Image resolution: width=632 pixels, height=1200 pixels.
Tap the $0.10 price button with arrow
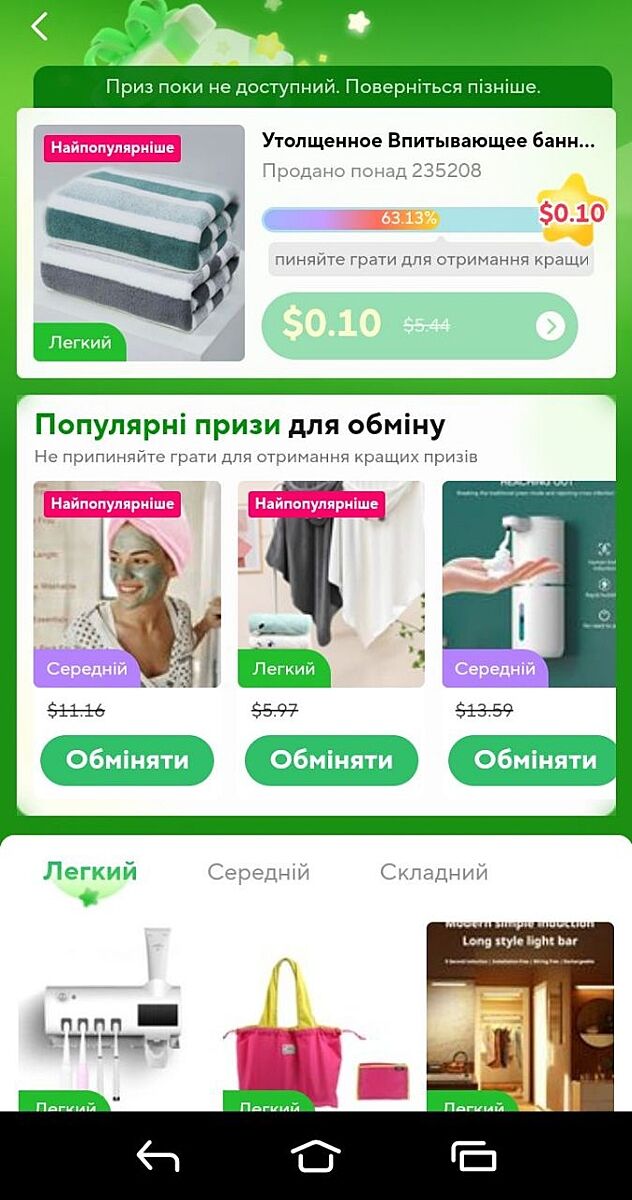point(420,325)
